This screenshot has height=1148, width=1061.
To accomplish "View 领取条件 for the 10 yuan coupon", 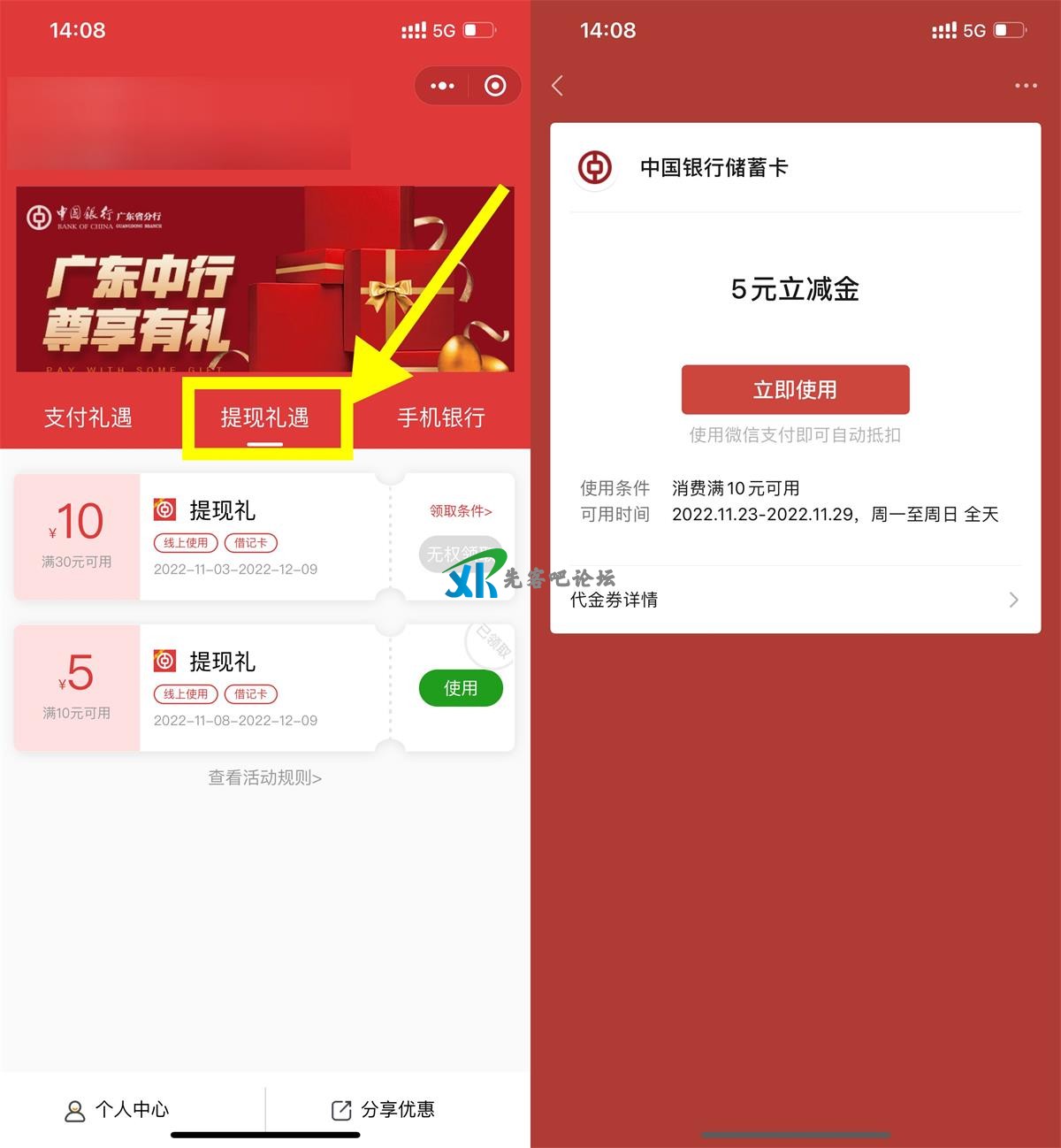I will [x=461, y=511].
